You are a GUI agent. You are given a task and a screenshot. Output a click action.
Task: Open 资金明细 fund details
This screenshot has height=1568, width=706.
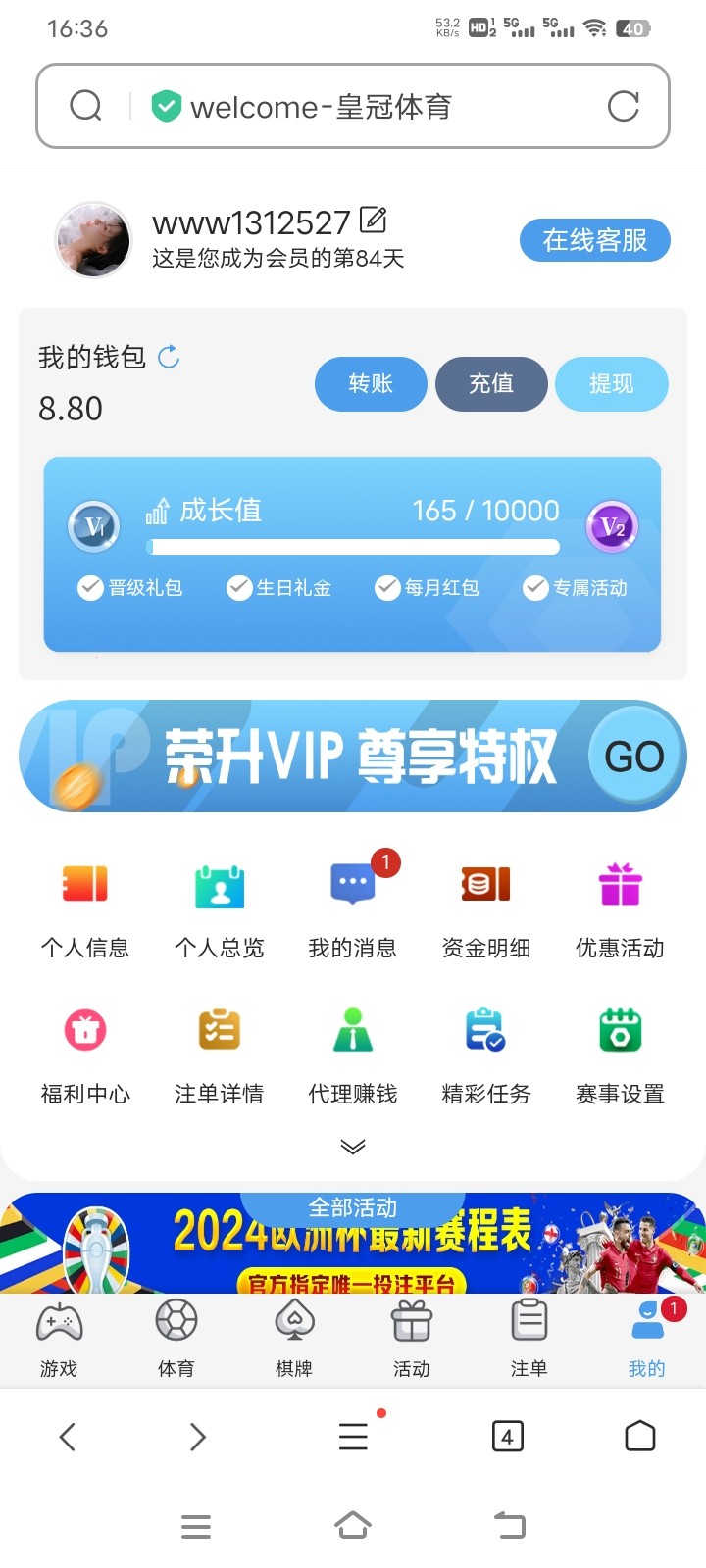click(486, 905)
